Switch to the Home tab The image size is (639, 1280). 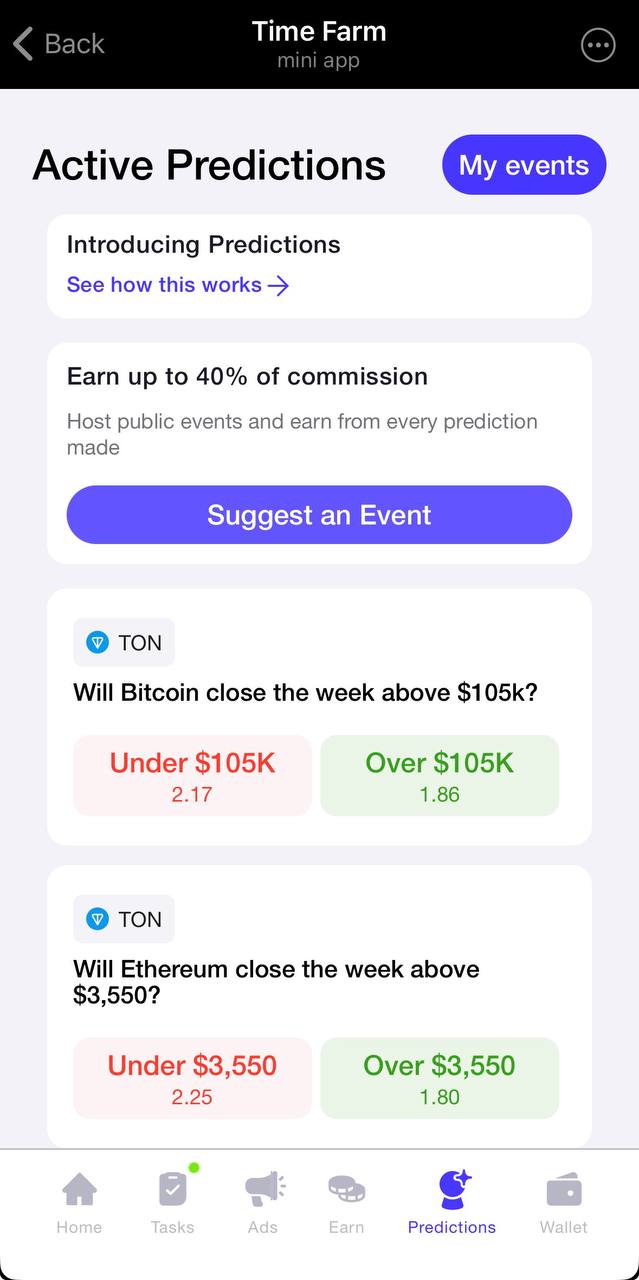79,1204
